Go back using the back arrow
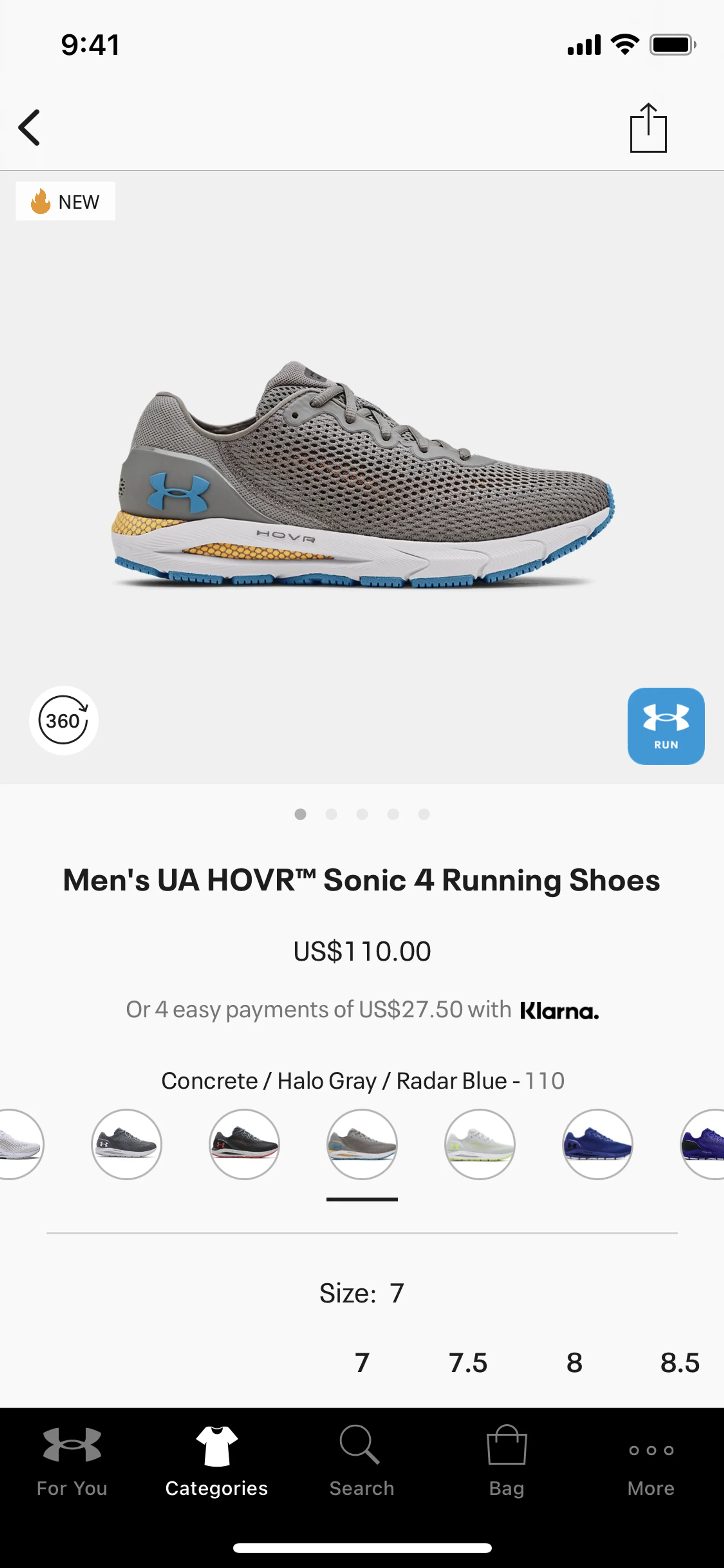This screenshot has height=1568, width=724. [x=29, y=128]
